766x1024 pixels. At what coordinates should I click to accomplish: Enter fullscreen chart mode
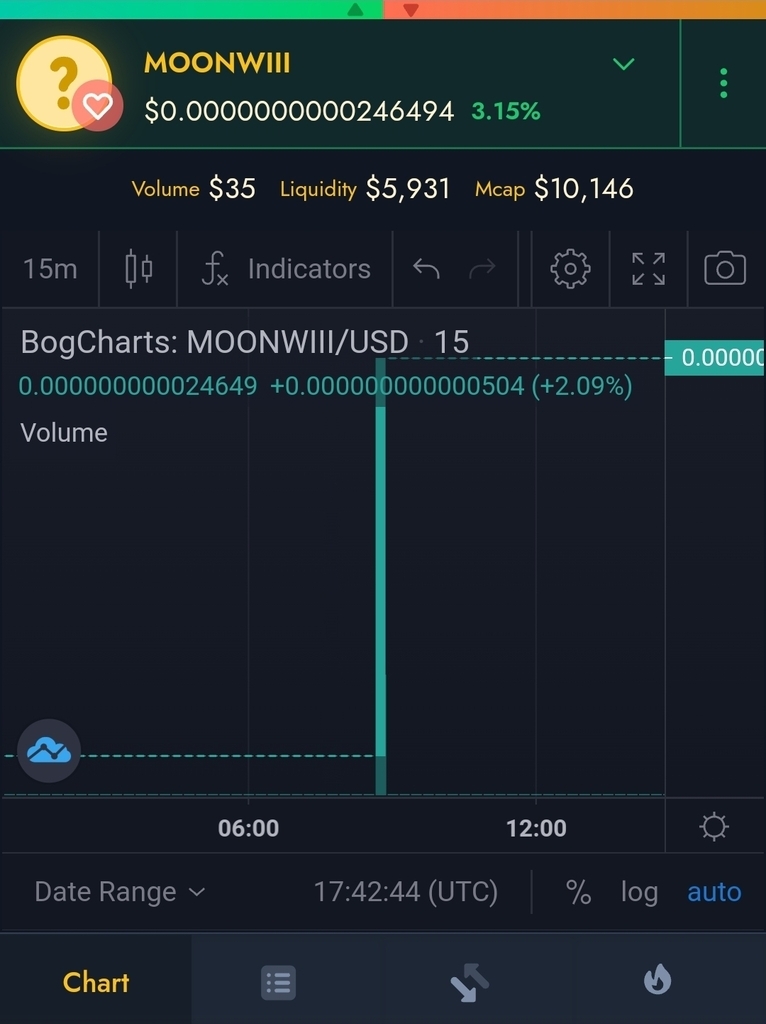tap(648, 269)
